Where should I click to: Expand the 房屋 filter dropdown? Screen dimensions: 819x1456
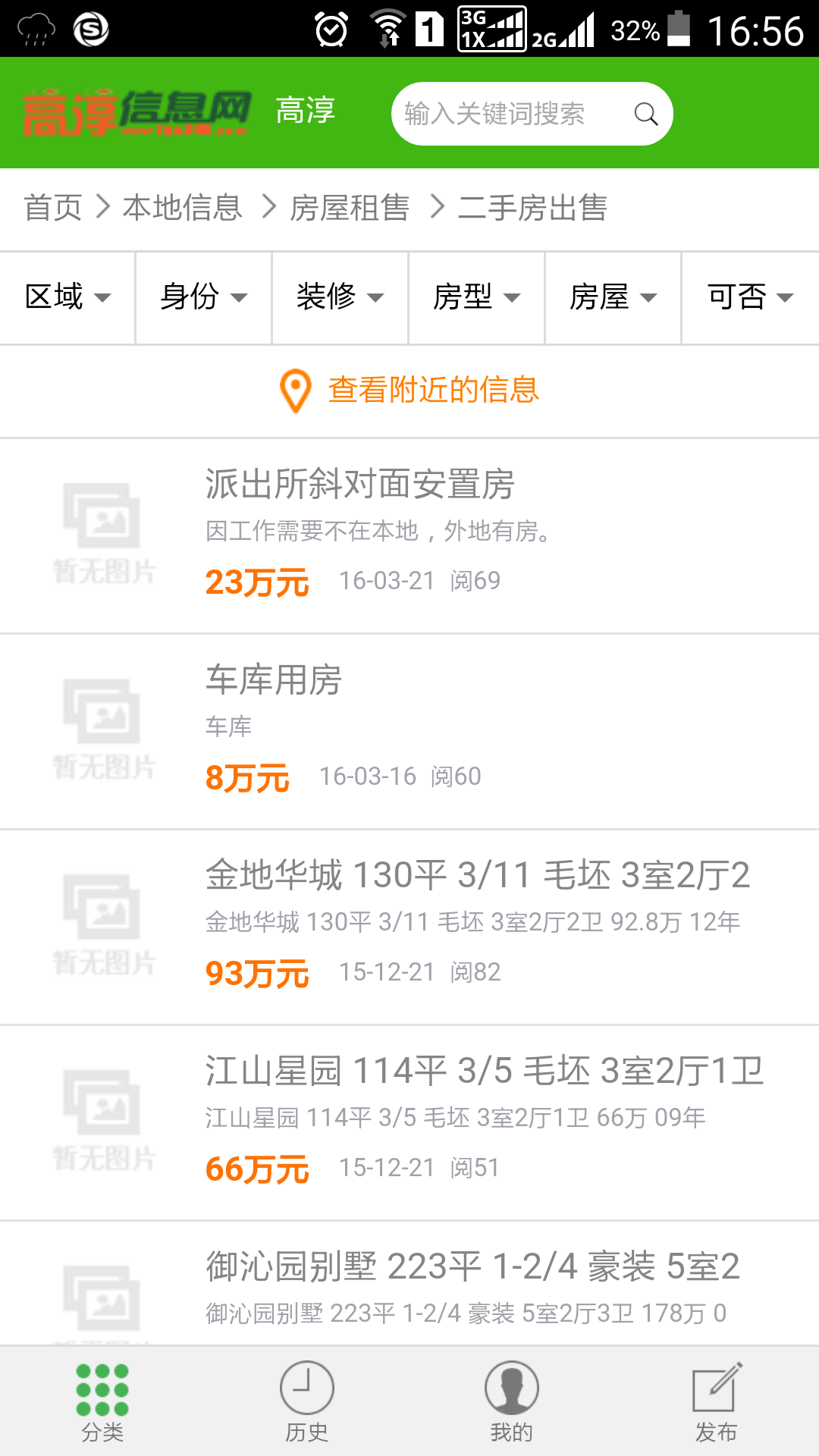[613, 297]
